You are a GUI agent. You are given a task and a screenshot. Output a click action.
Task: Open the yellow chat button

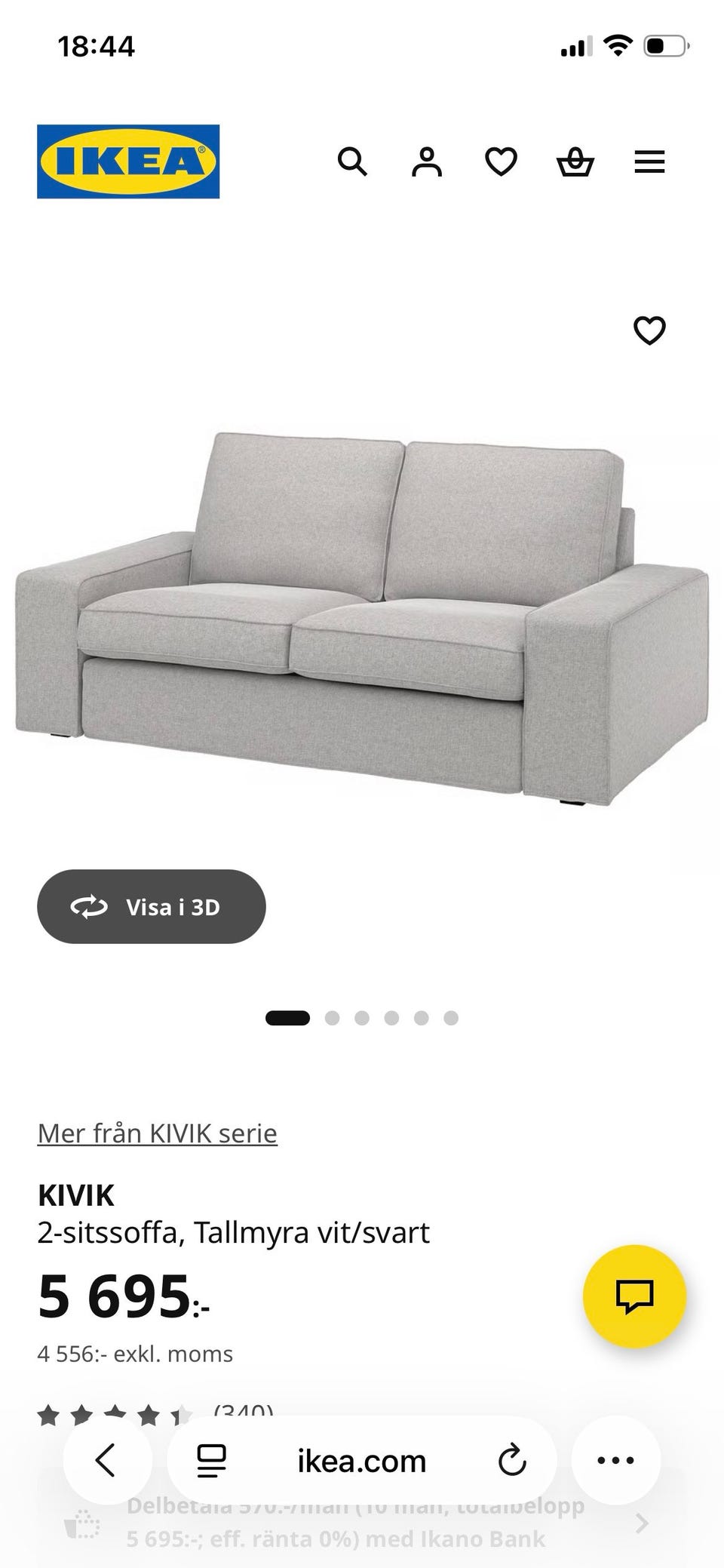tap(634, 1296)
